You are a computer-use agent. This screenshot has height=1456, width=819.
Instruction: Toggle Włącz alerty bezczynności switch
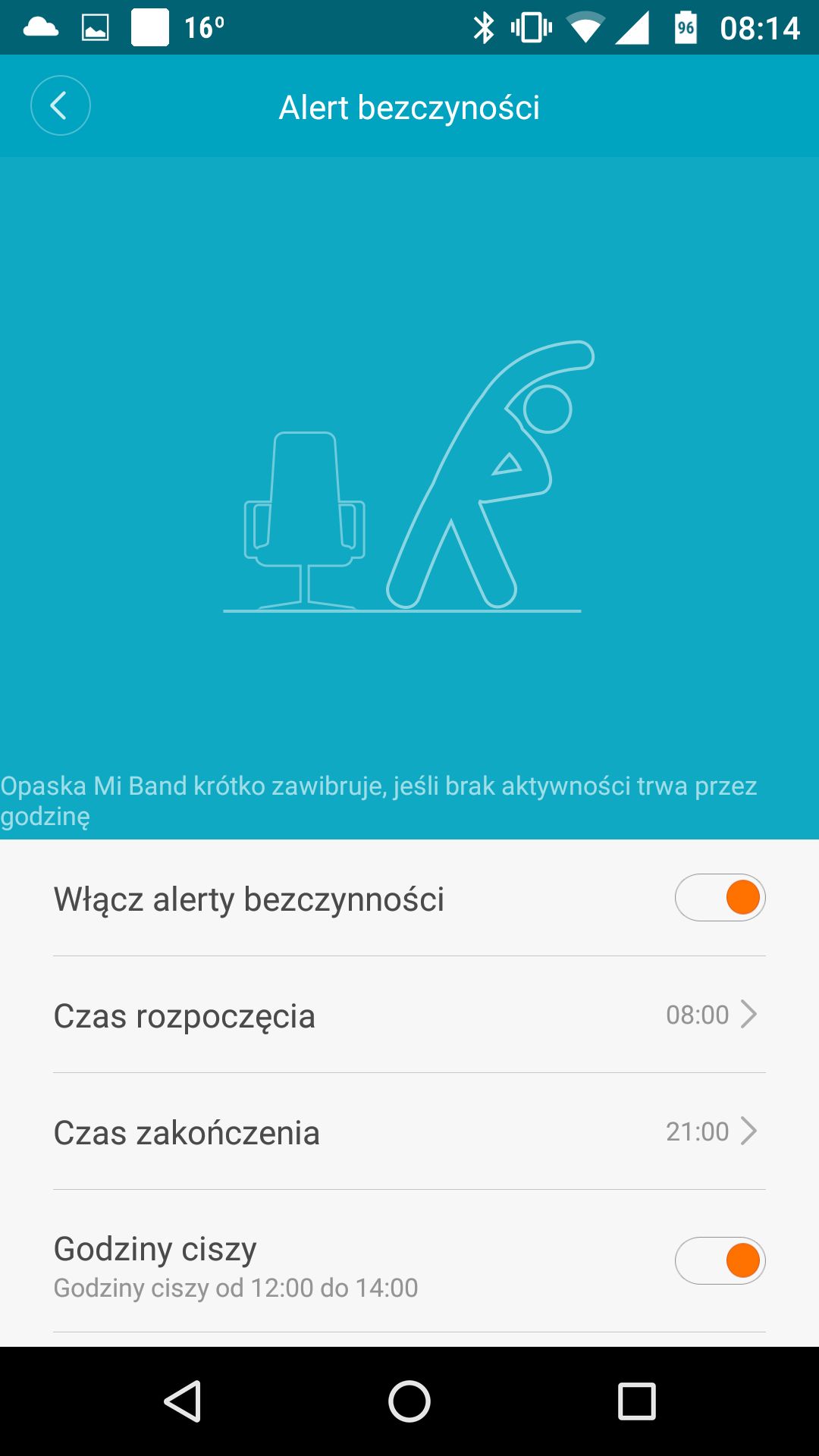720,898
